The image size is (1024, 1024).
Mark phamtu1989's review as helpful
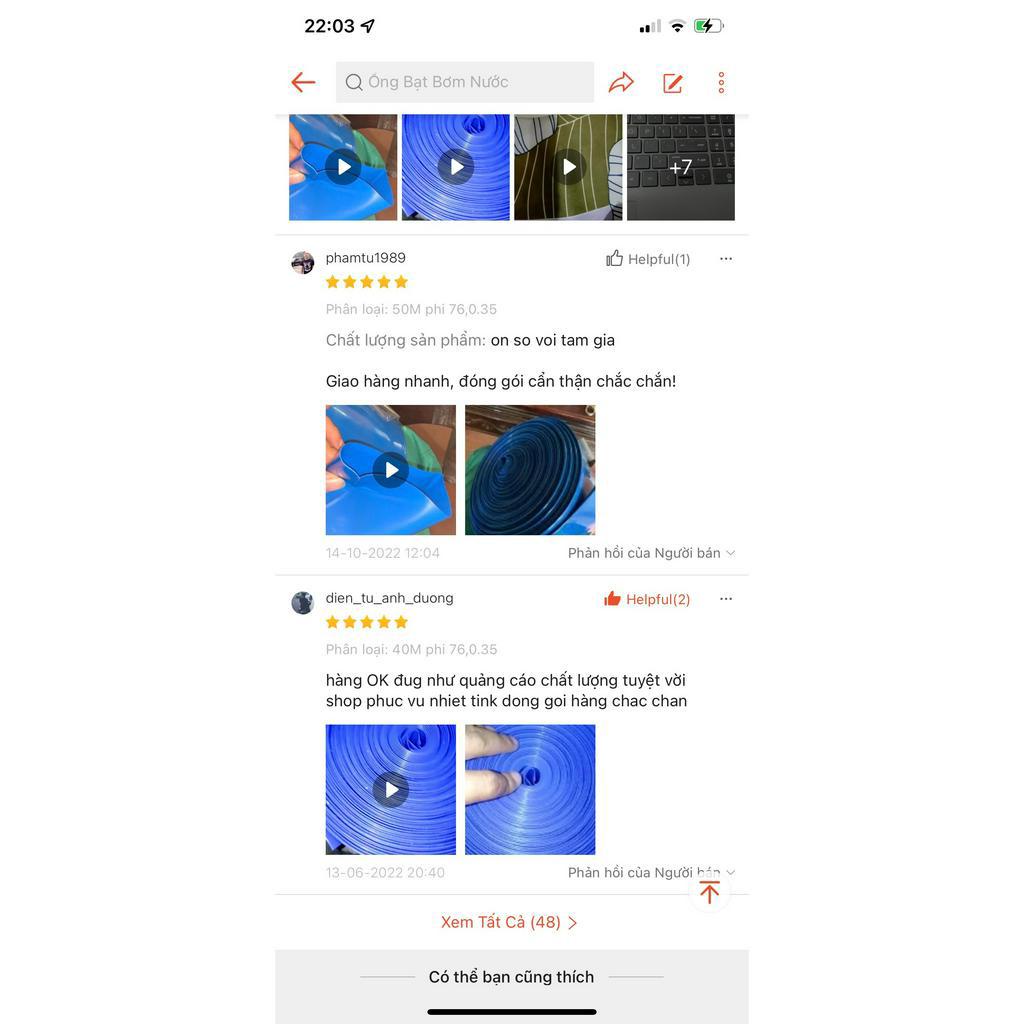point(648,259)
